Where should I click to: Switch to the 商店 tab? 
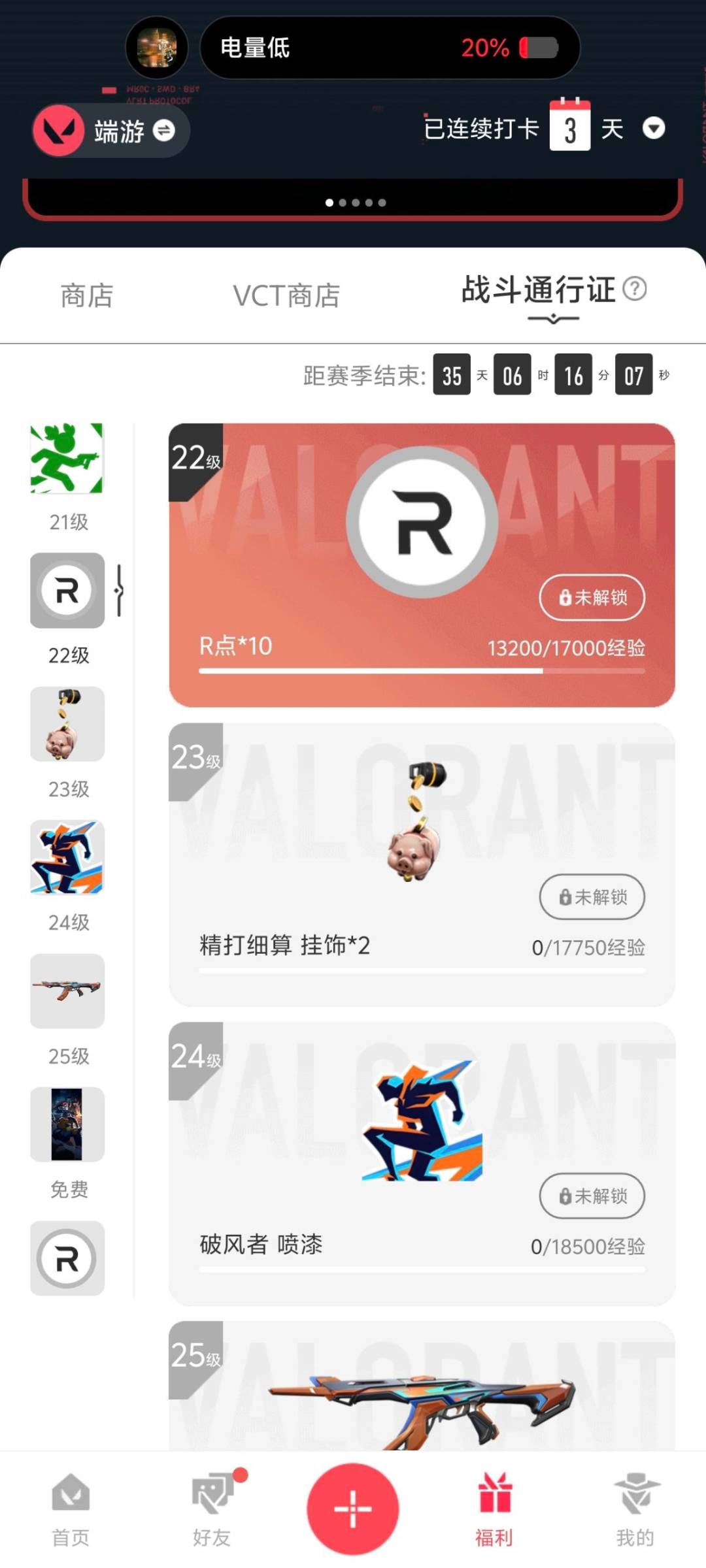tap(86, 295)
